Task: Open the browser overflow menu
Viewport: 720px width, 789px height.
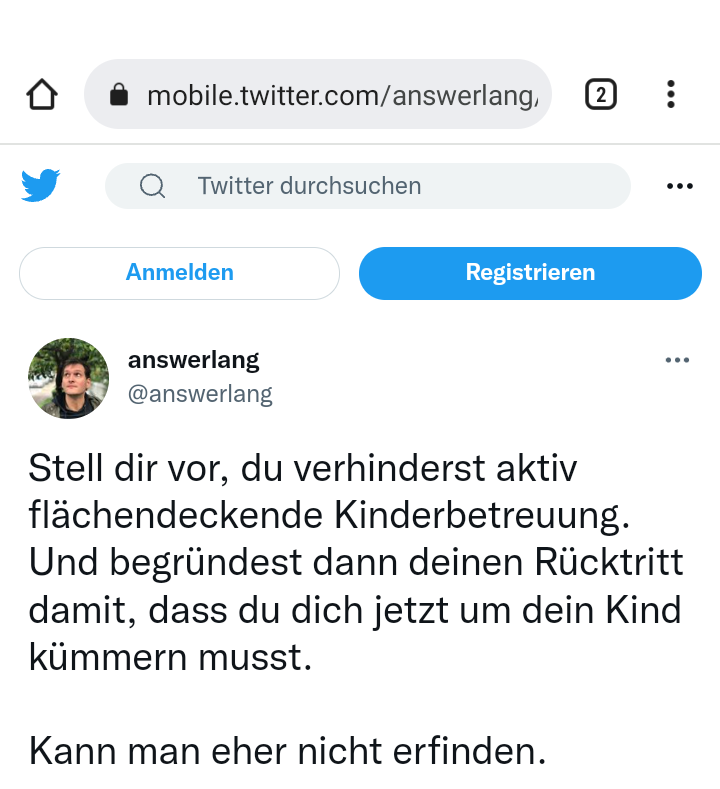Action: pyautogui.click(x=671, y=95)
